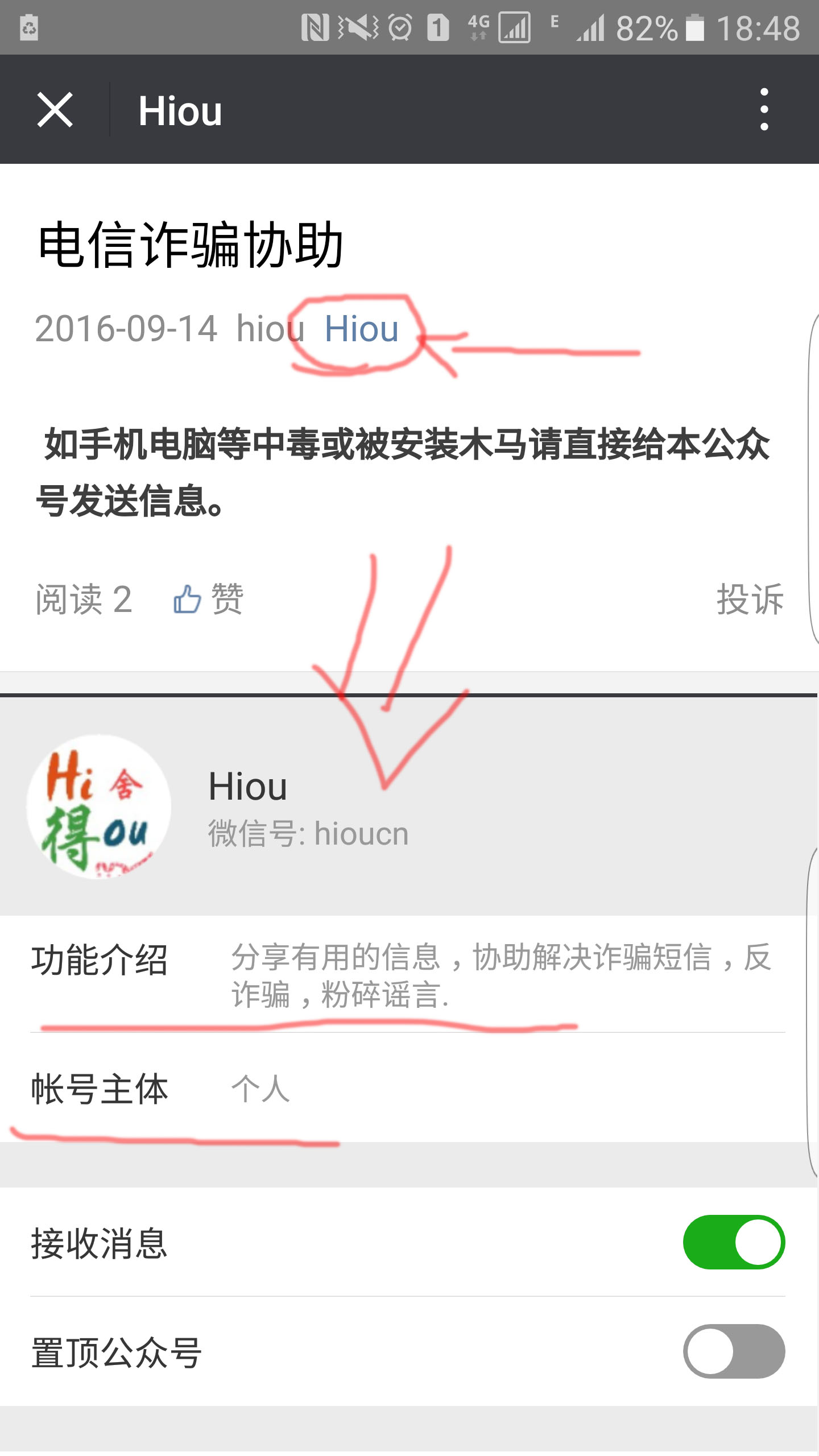The height and width of the screenshot is (1456, 819).
Task: Report the article via 投诉
Action: point(750,599)
